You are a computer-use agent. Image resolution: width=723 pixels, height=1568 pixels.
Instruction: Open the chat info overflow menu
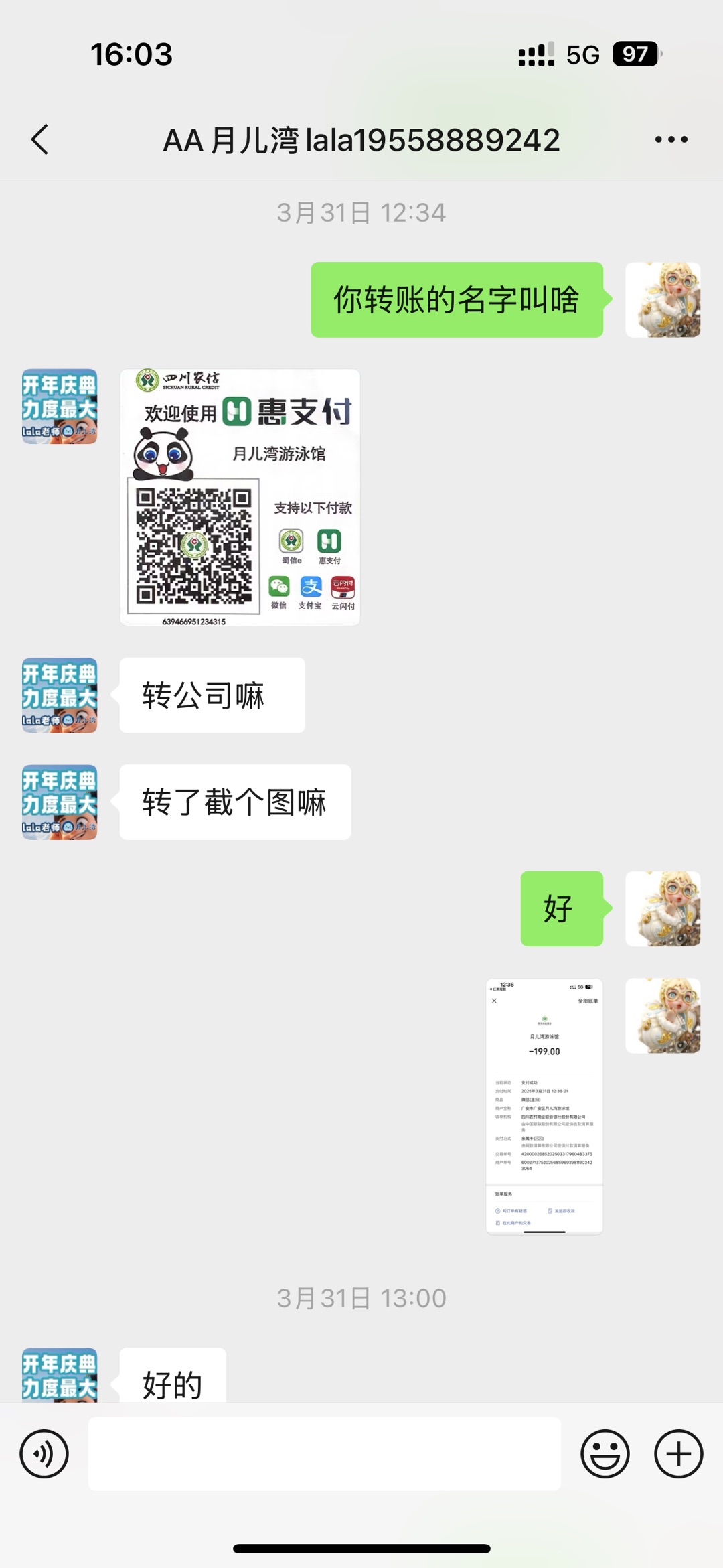click(671, 139)
